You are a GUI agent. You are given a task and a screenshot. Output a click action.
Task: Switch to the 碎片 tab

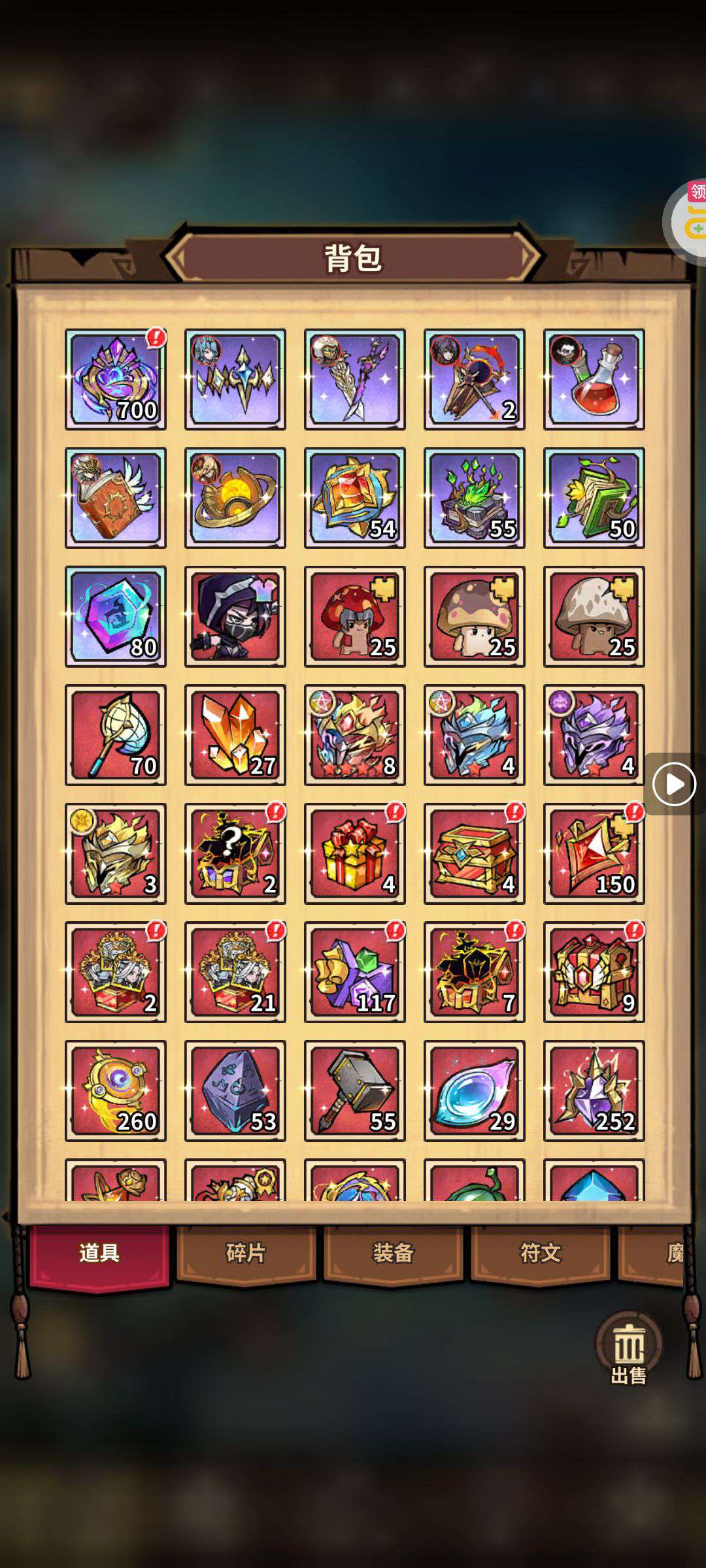coord(246,1253)
